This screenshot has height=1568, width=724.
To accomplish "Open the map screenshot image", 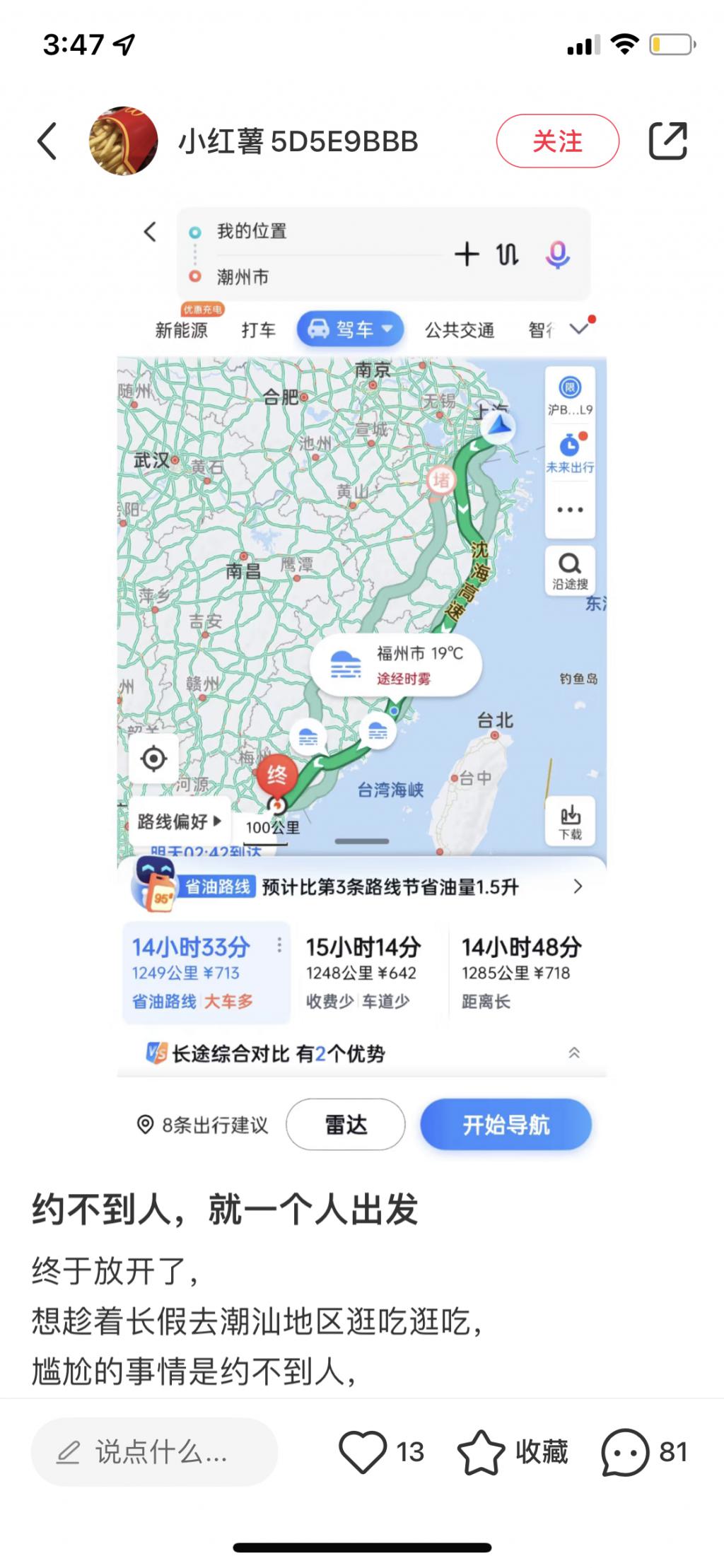I will 362,679.
